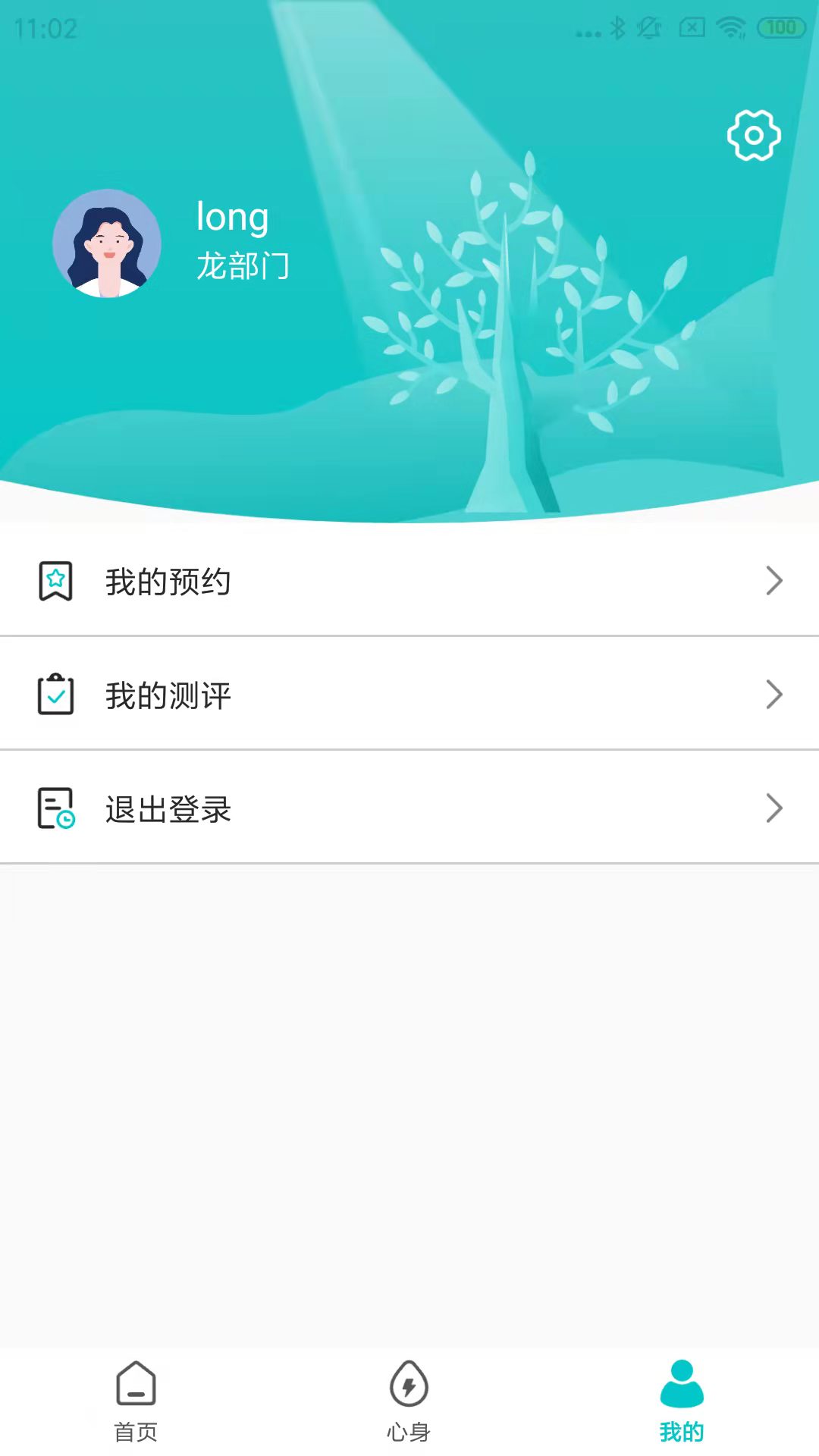
Task: Click the bookmark star icon beside 我的预约
Action: tap(54, 581)
